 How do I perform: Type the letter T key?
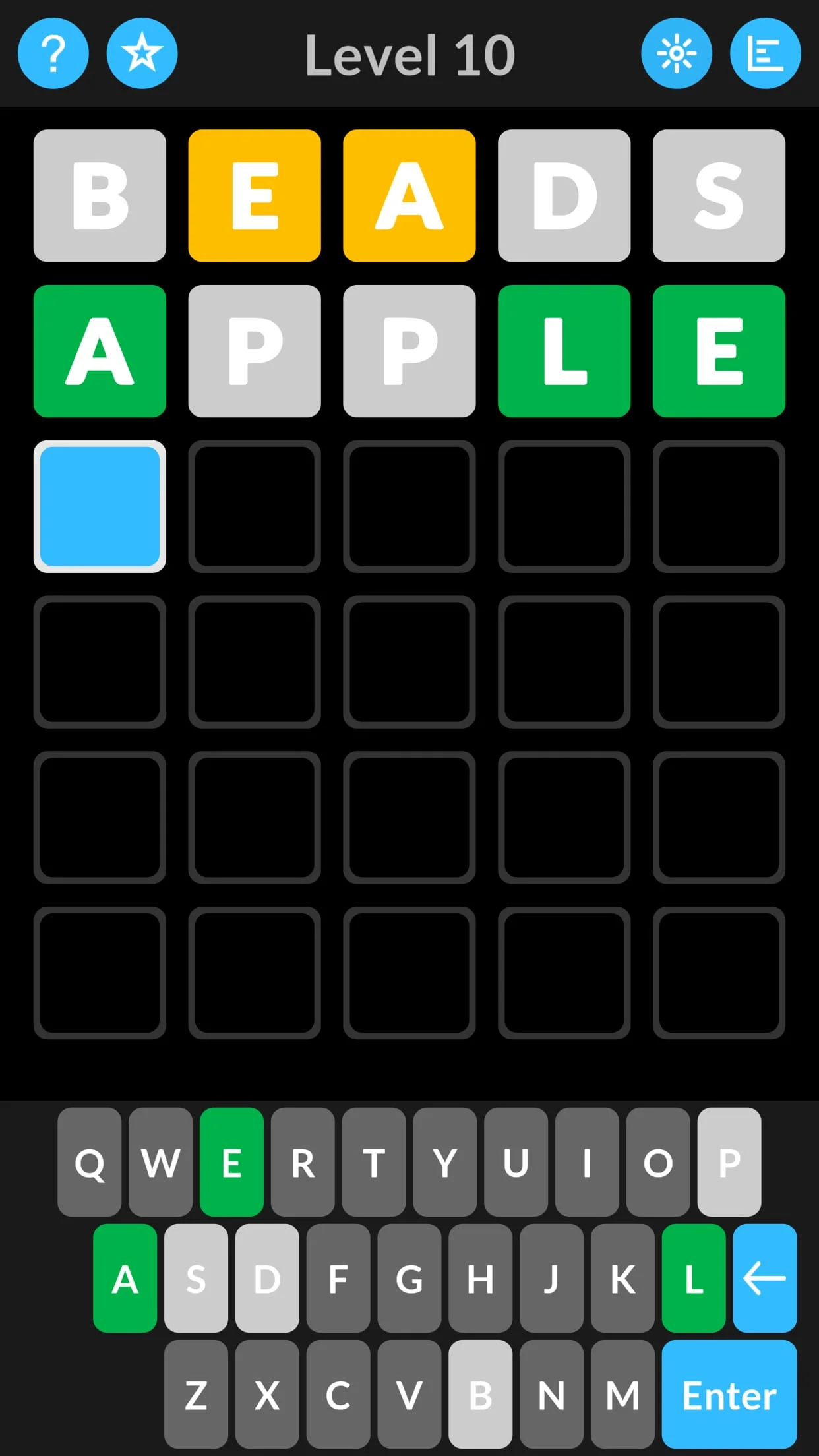[x=374, y=1162]
